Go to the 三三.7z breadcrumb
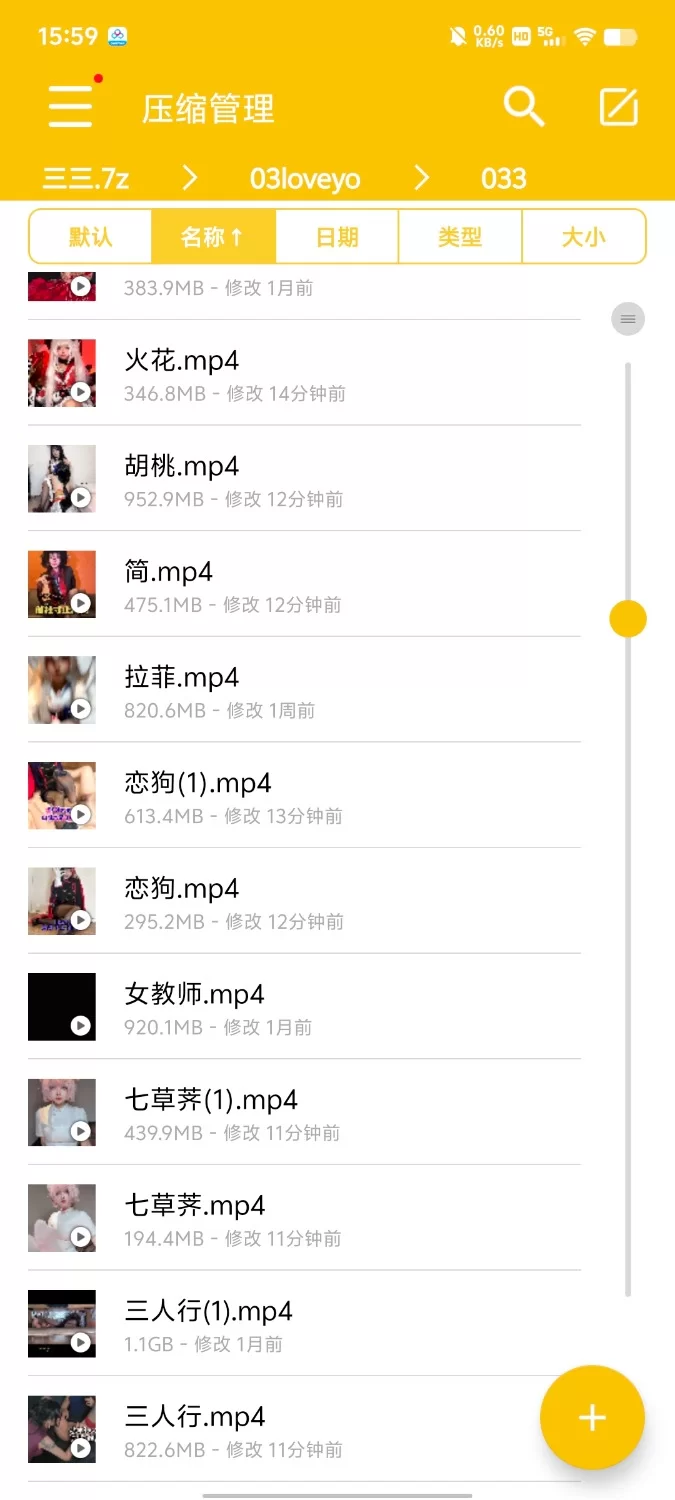The width and height of the screenshot is (675, 1500). coord(86,179)
